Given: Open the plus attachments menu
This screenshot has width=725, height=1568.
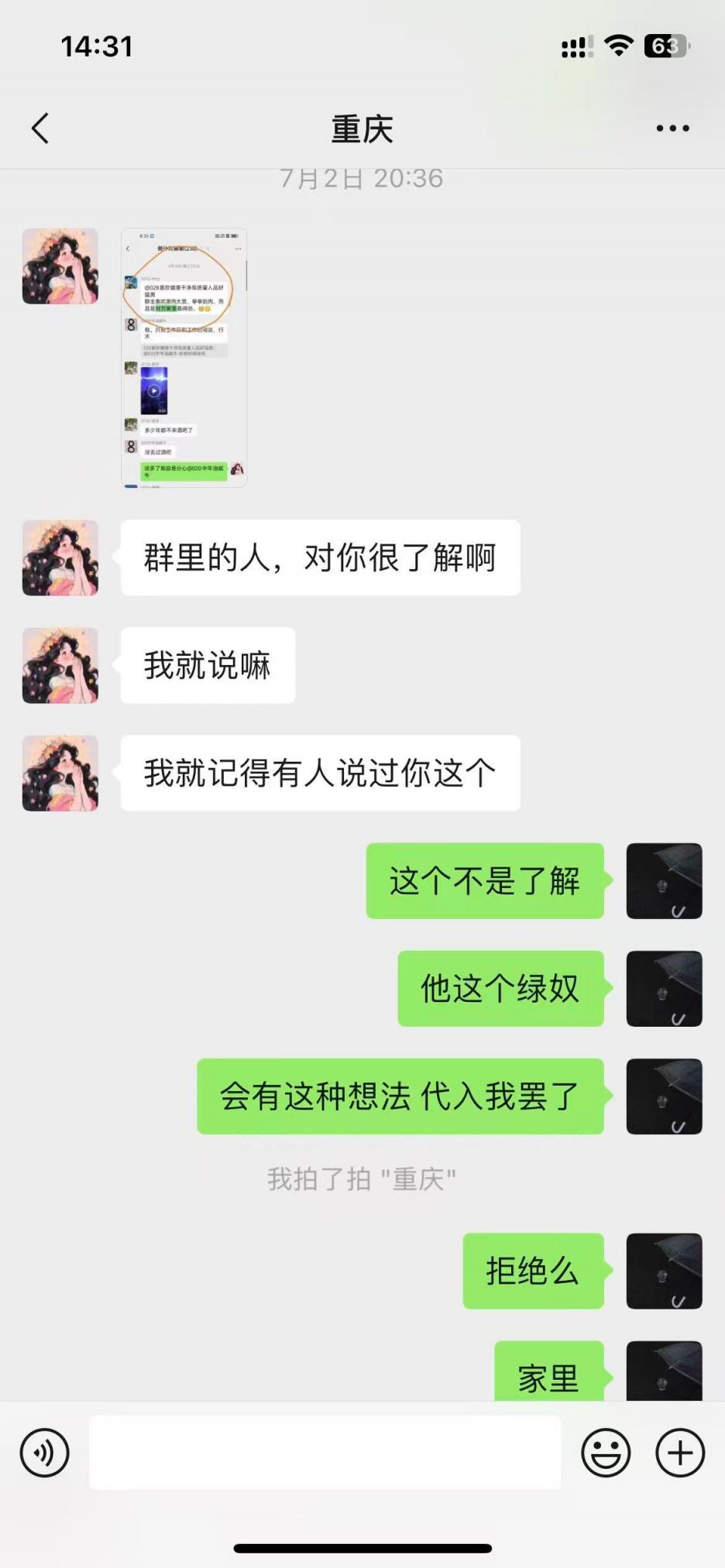Looking at the screenshot, I should [680, 1453].
